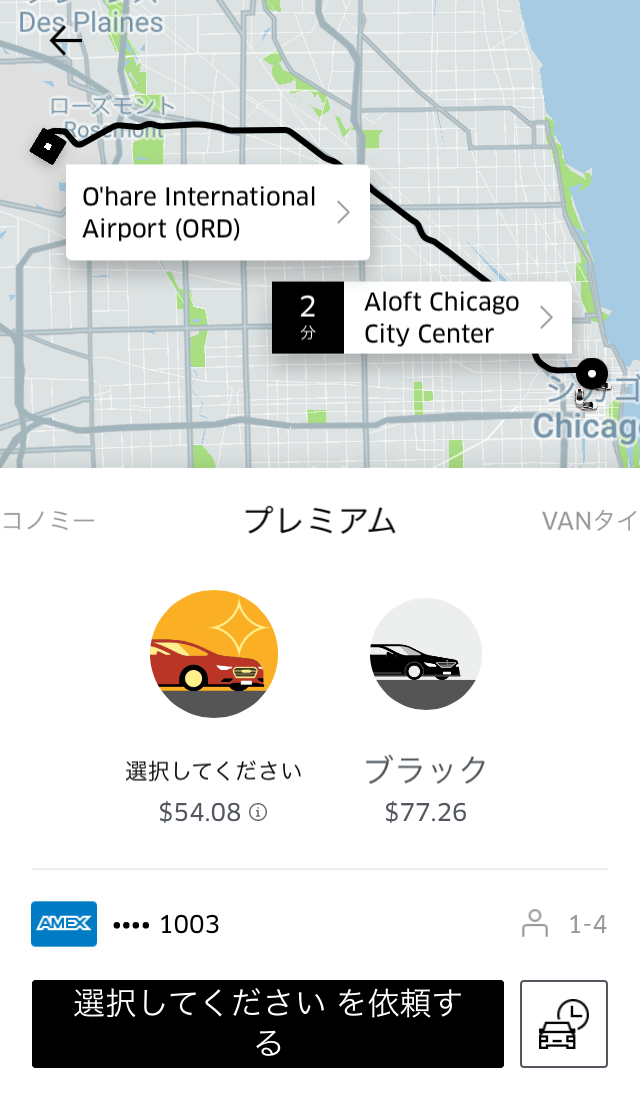Tap the black を依頼する request button

268,1024
